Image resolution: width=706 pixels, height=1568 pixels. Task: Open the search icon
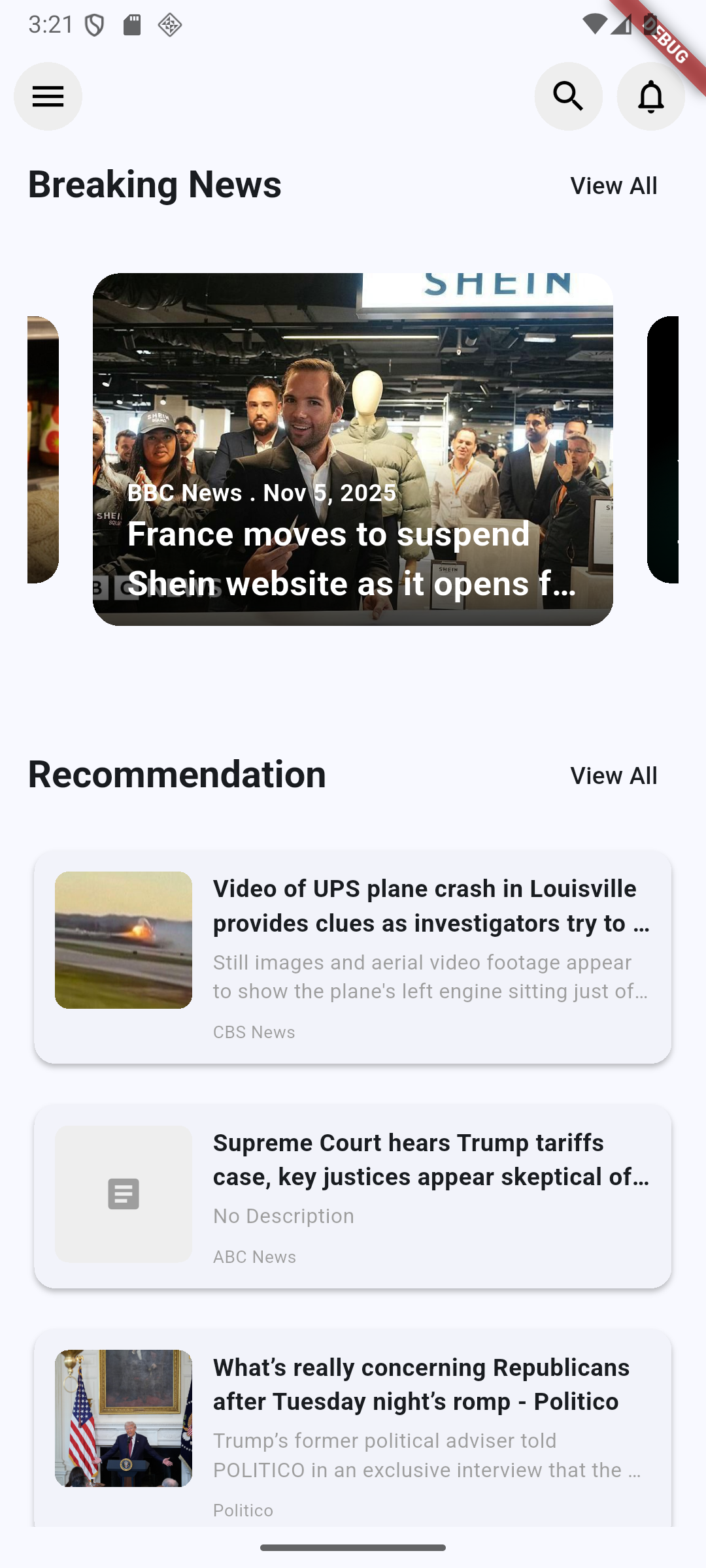pyautogui.click(x=568, y=97)
